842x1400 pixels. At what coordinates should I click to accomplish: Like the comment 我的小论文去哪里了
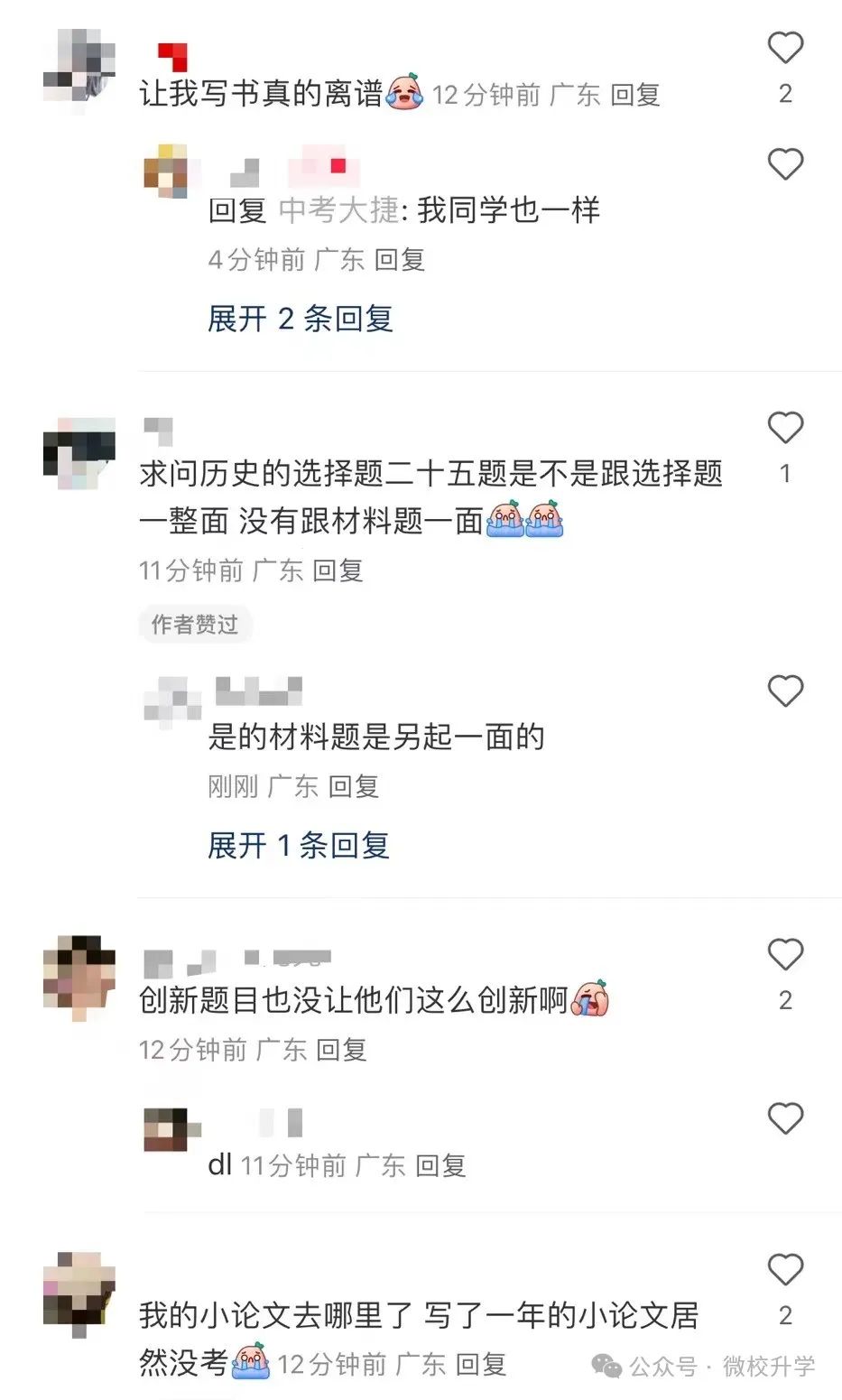coord(784,1270)
